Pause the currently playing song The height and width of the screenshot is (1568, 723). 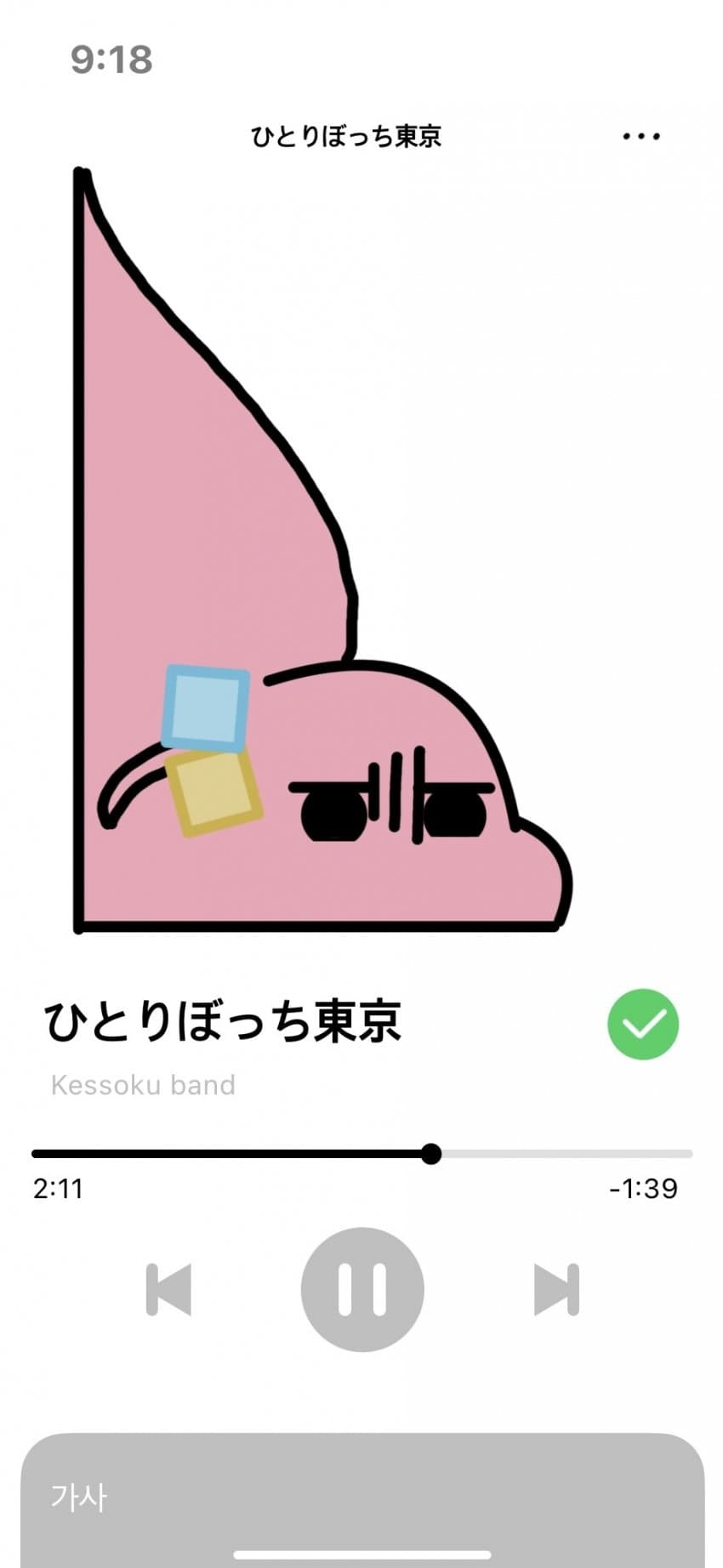(x=362, y=1289)
